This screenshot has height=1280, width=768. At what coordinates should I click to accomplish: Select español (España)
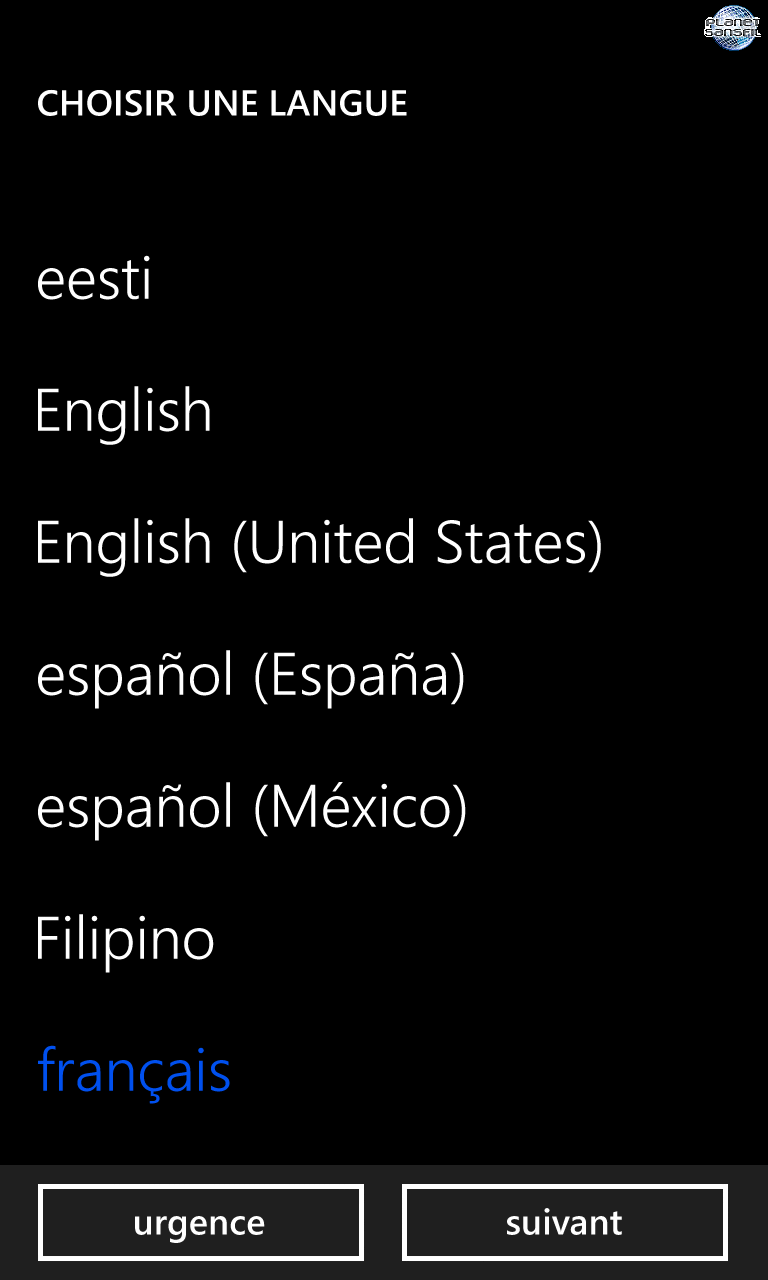click(251, 677)
